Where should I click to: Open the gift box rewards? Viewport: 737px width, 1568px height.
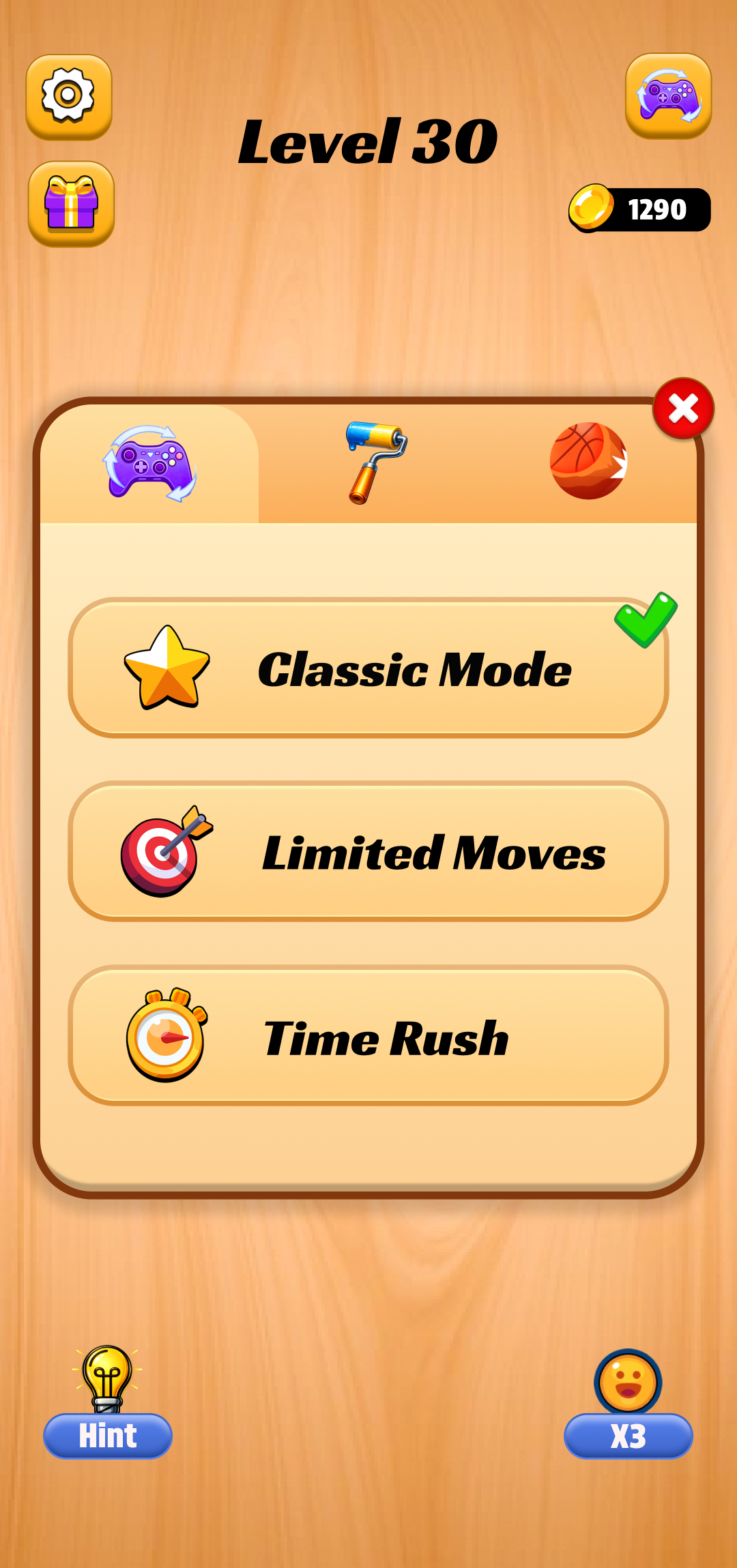click(71, 203)
